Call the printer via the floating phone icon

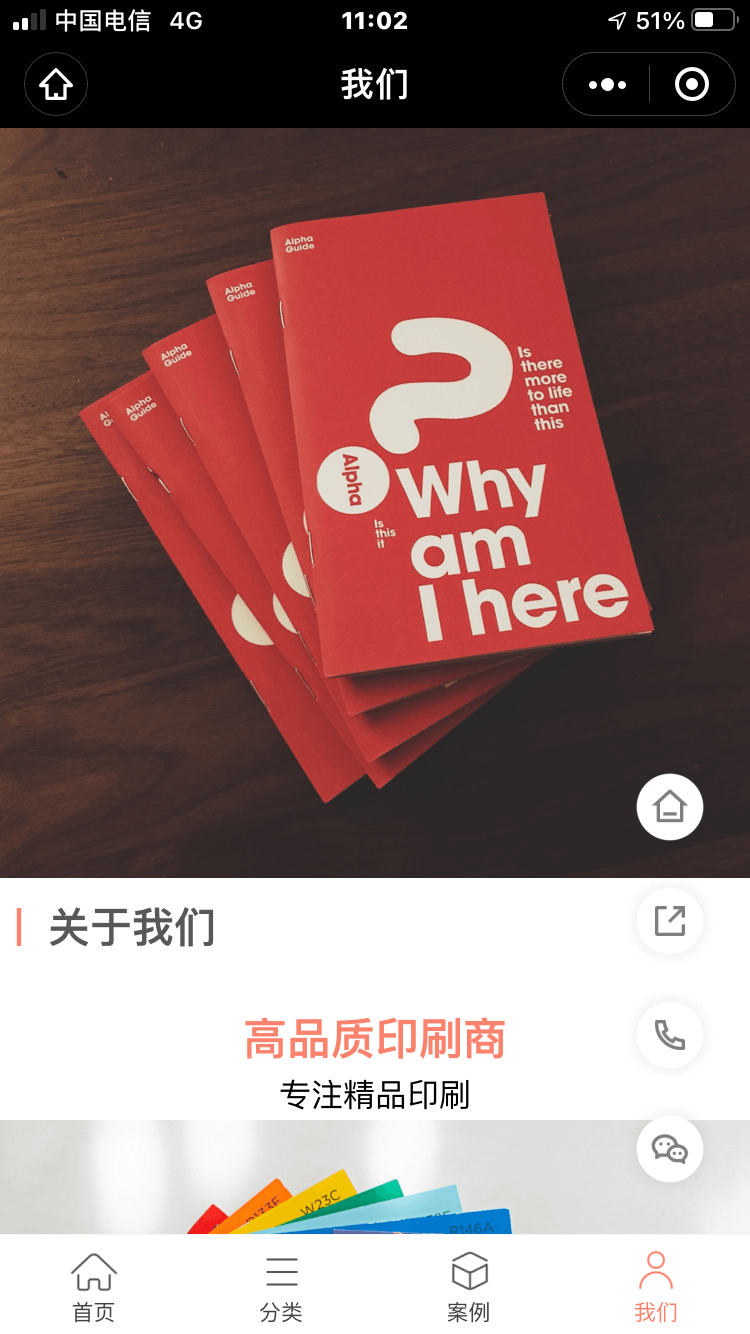point(670,1035)
